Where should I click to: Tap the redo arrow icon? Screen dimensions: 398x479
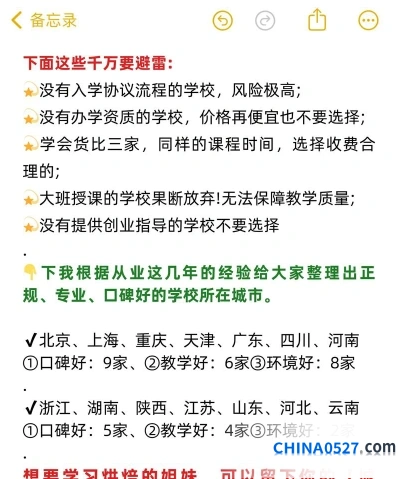265,21
